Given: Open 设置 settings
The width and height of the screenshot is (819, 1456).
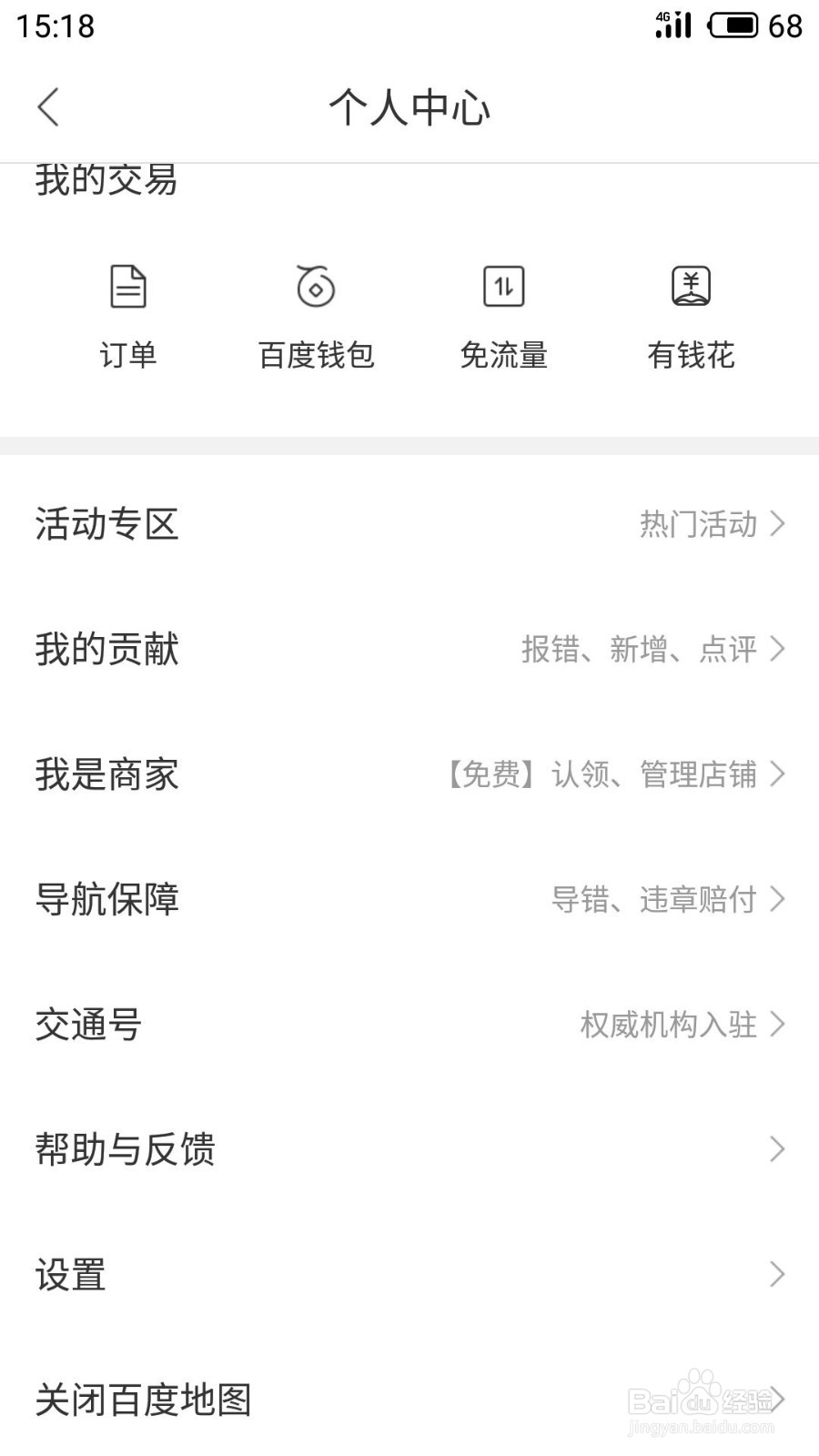Looking at the screenshot, I should point(409,1275).
